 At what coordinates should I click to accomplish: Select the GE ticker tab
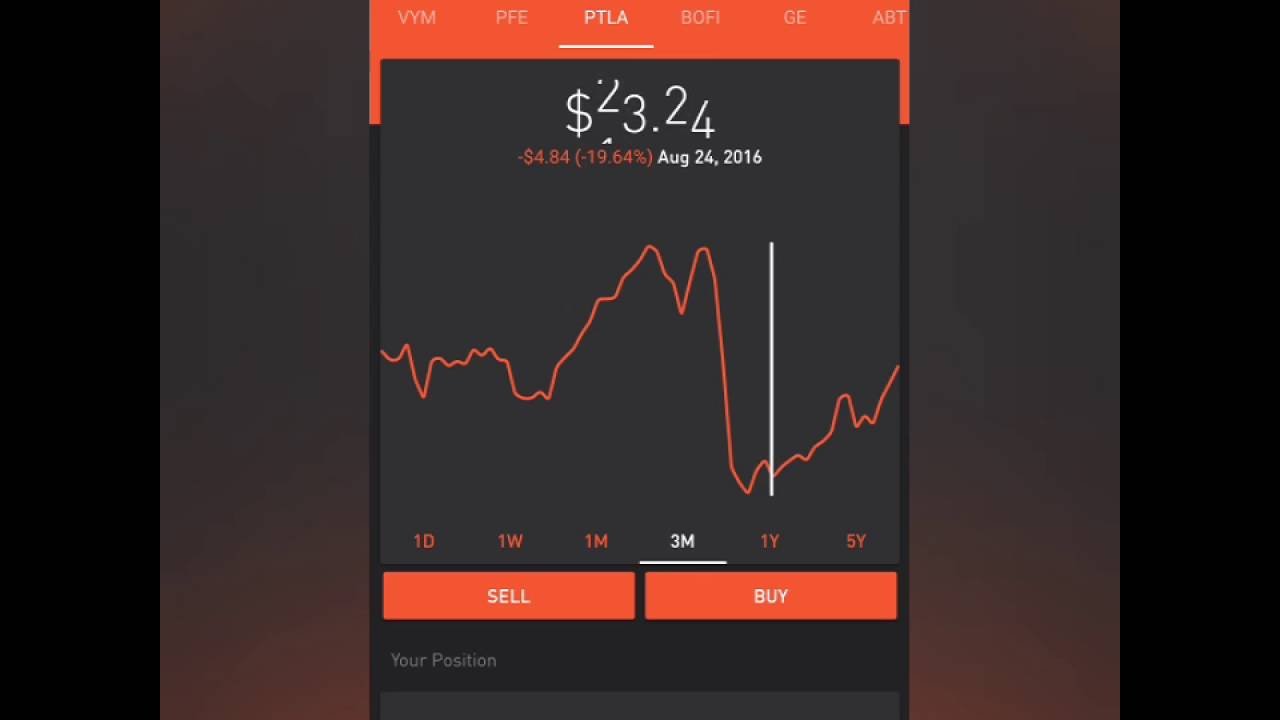[x=794, y=18]
